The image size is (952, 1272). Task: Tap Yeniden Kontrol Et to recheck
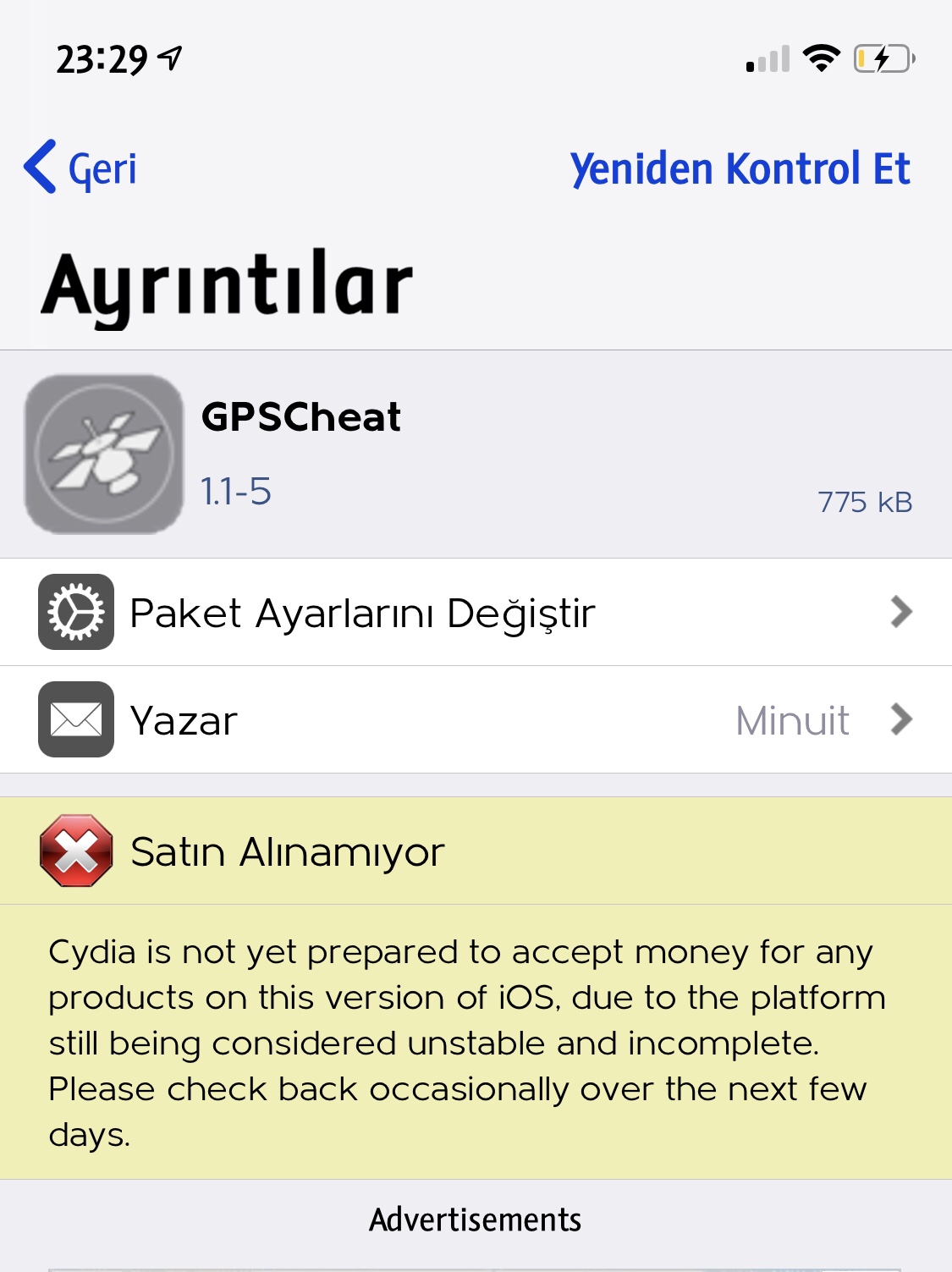pos(740,168)
